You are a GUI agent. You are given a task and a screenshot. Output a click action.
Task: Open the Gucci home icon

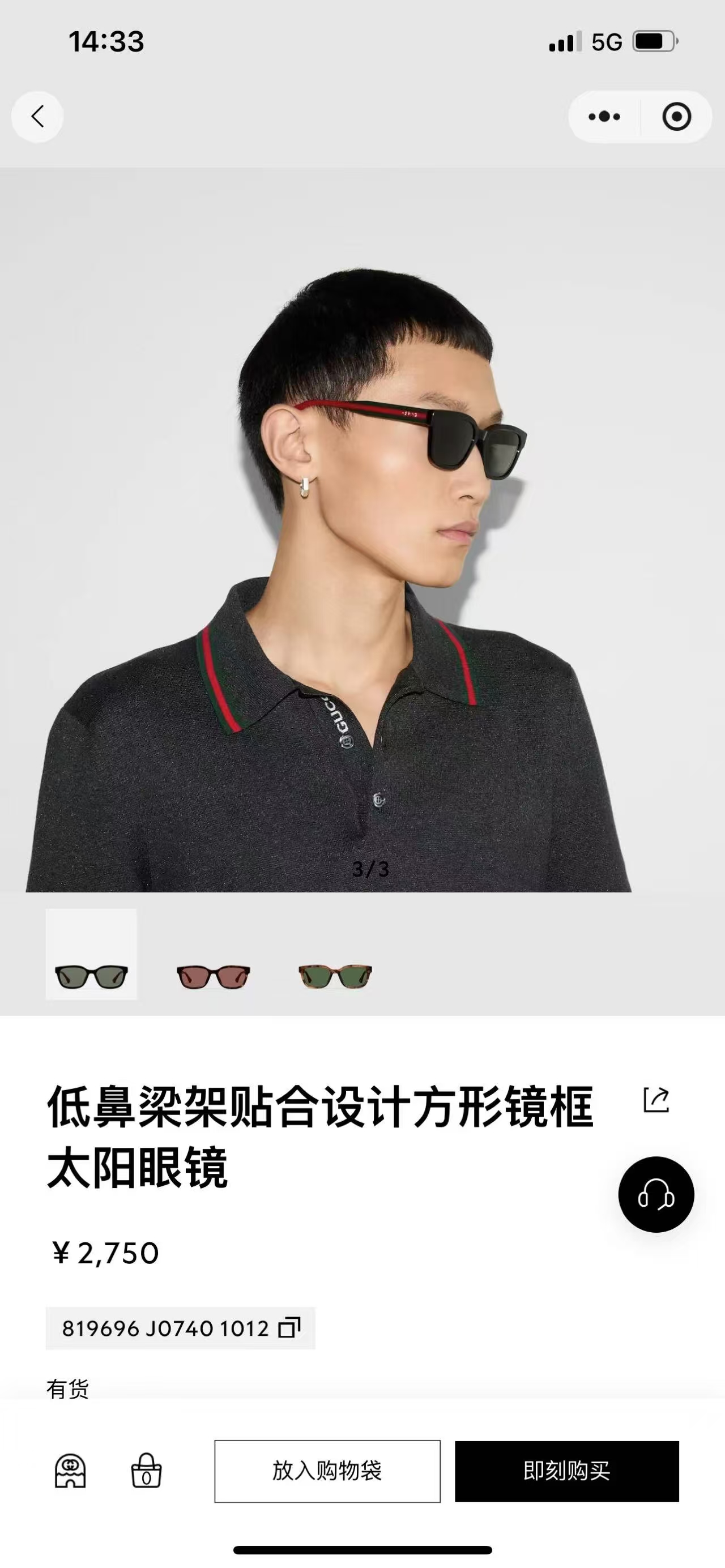coord(71,1471)
